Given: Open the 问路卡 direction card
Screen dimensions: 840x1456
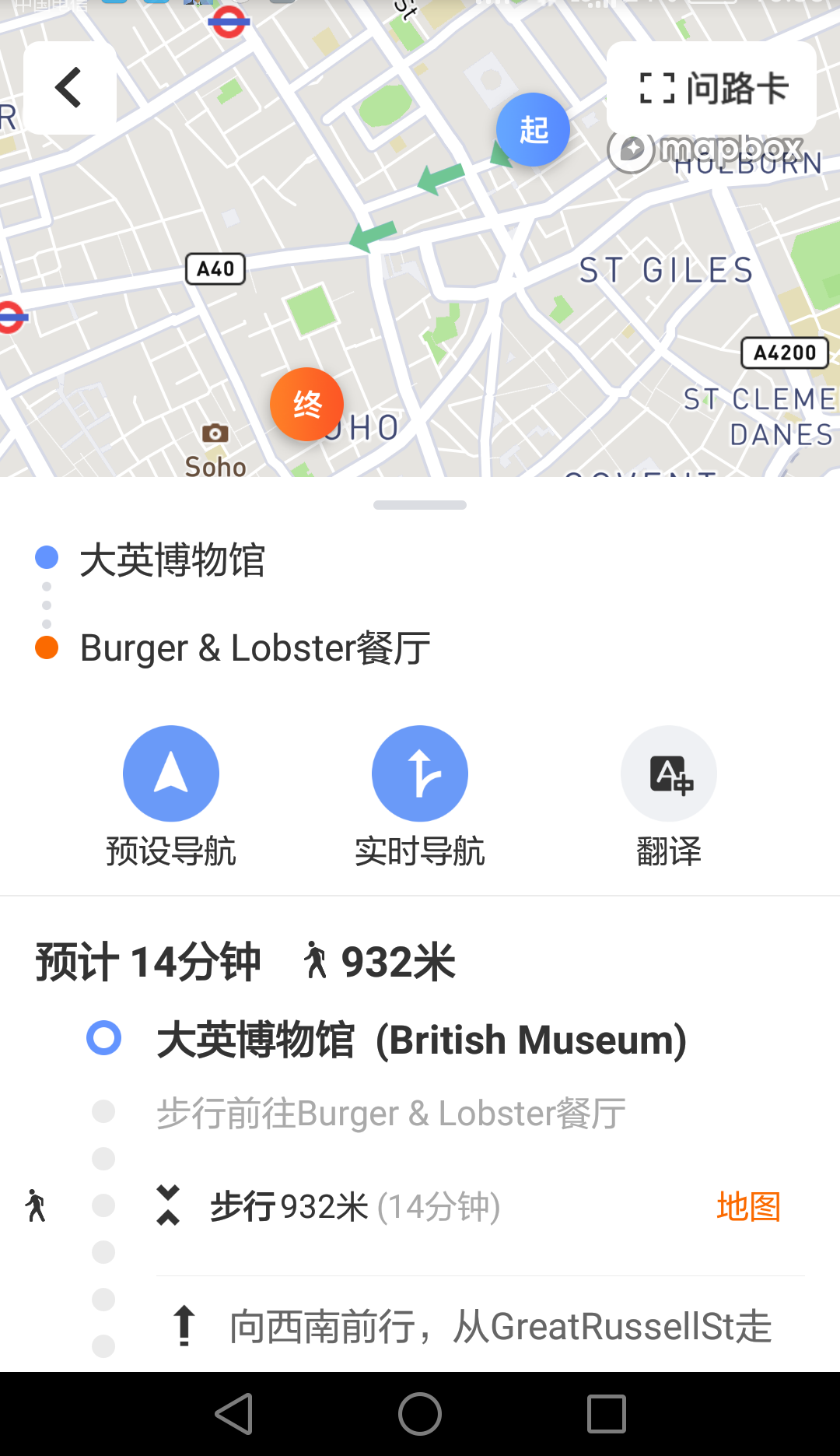Looking at the screenshot, I should [712, 88].
